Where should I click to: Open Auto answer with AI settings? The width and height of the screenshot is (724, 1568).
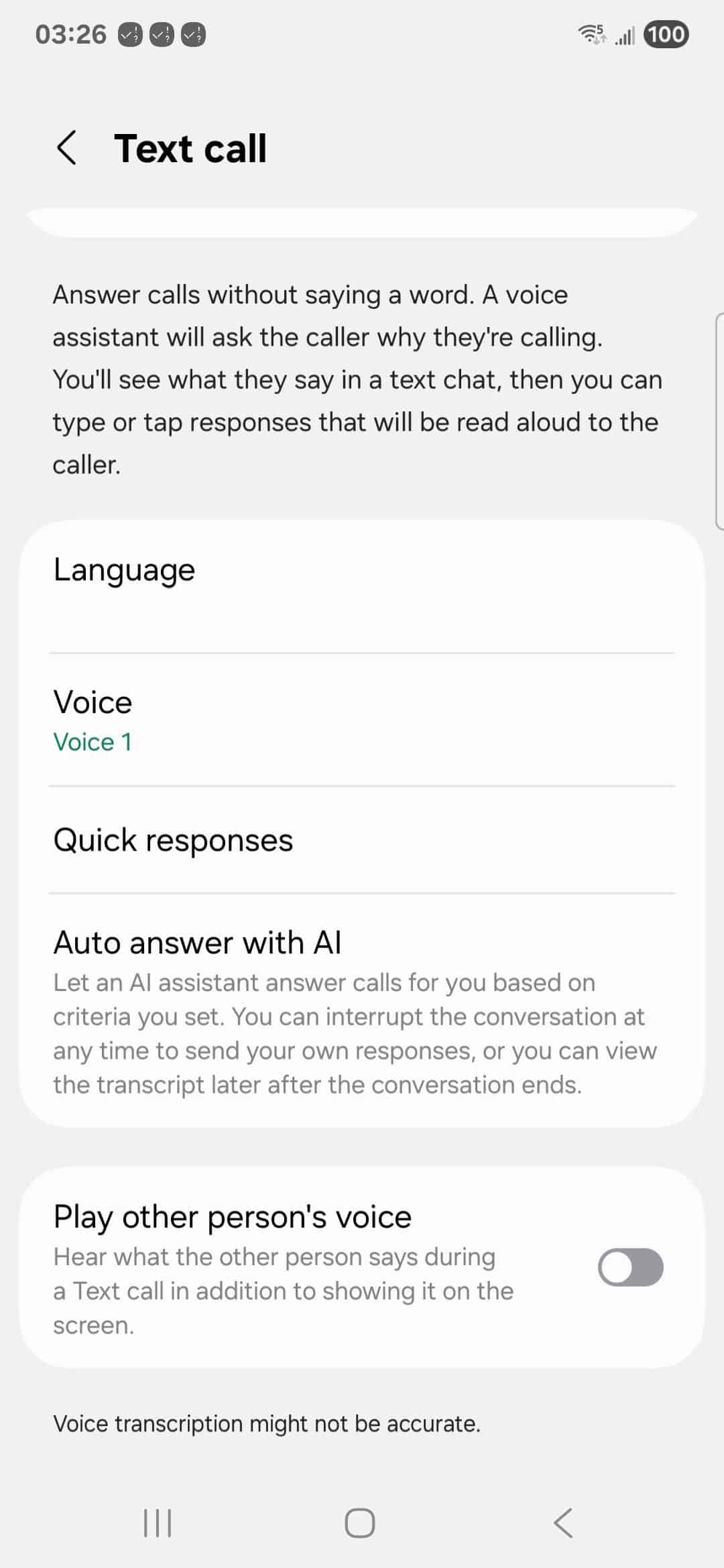(x=362, y=1010)
